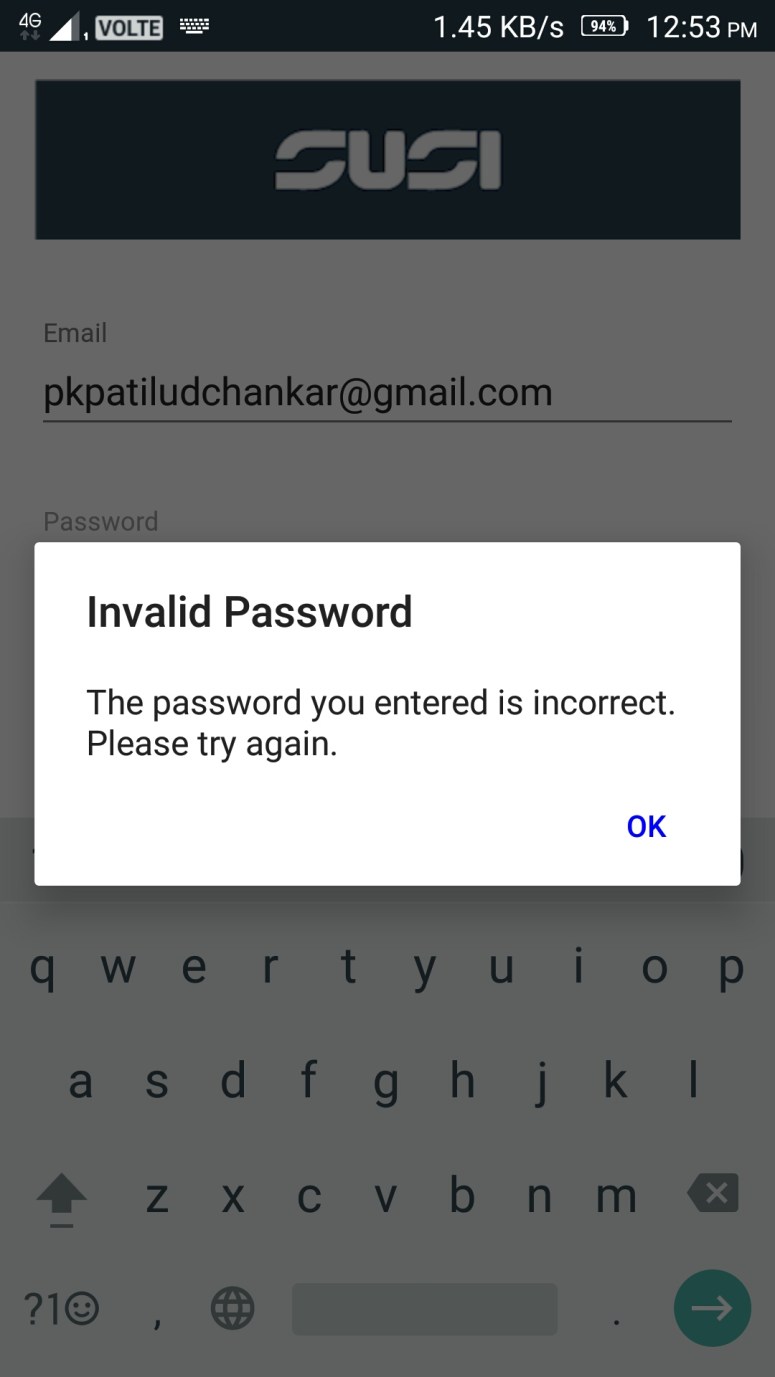Select the globe key to switch keyboard language
Screen dimensions: 775x1377
[232, 1308]
